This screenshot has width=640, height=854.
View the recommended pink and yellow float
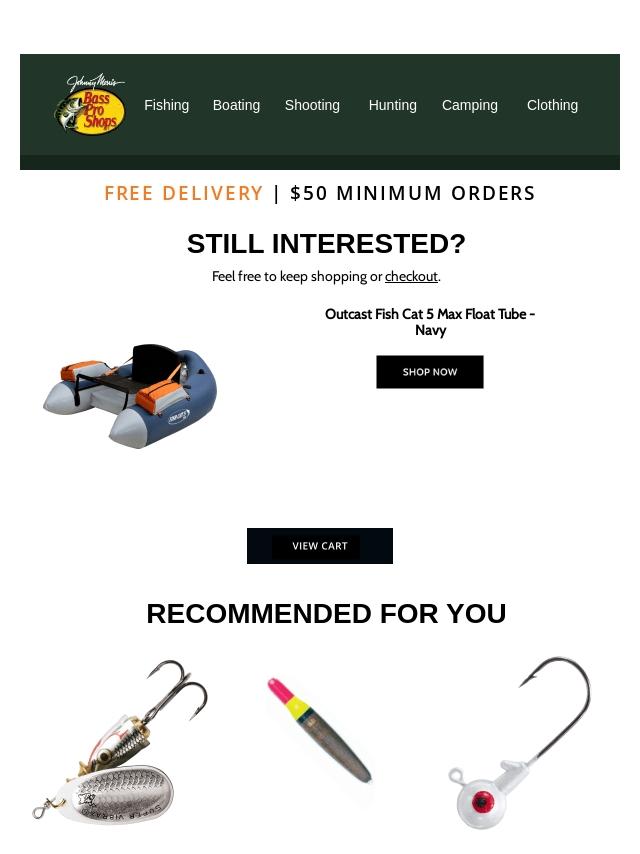point(320,730)
